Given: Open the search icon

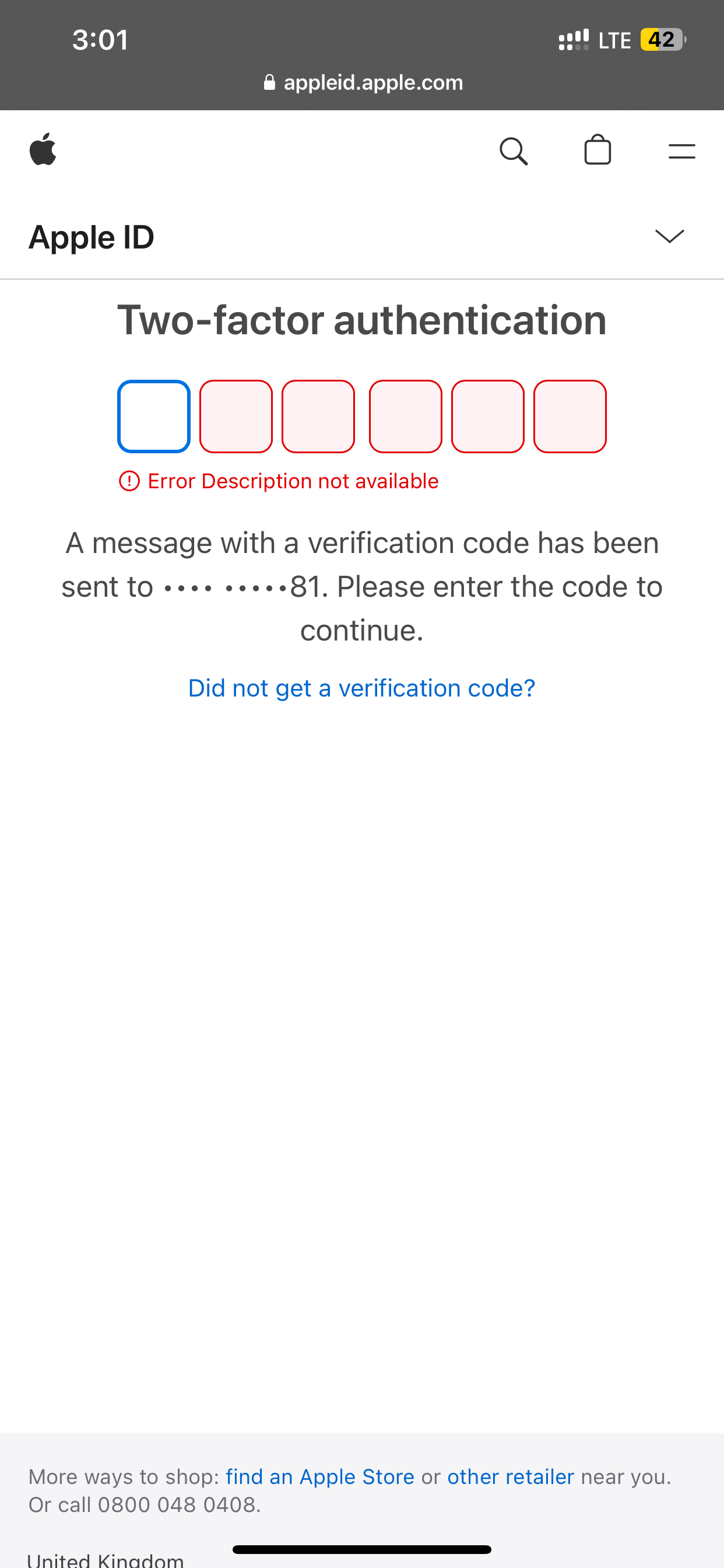Looking at the screenshot, I should click(x=513, y=150).
